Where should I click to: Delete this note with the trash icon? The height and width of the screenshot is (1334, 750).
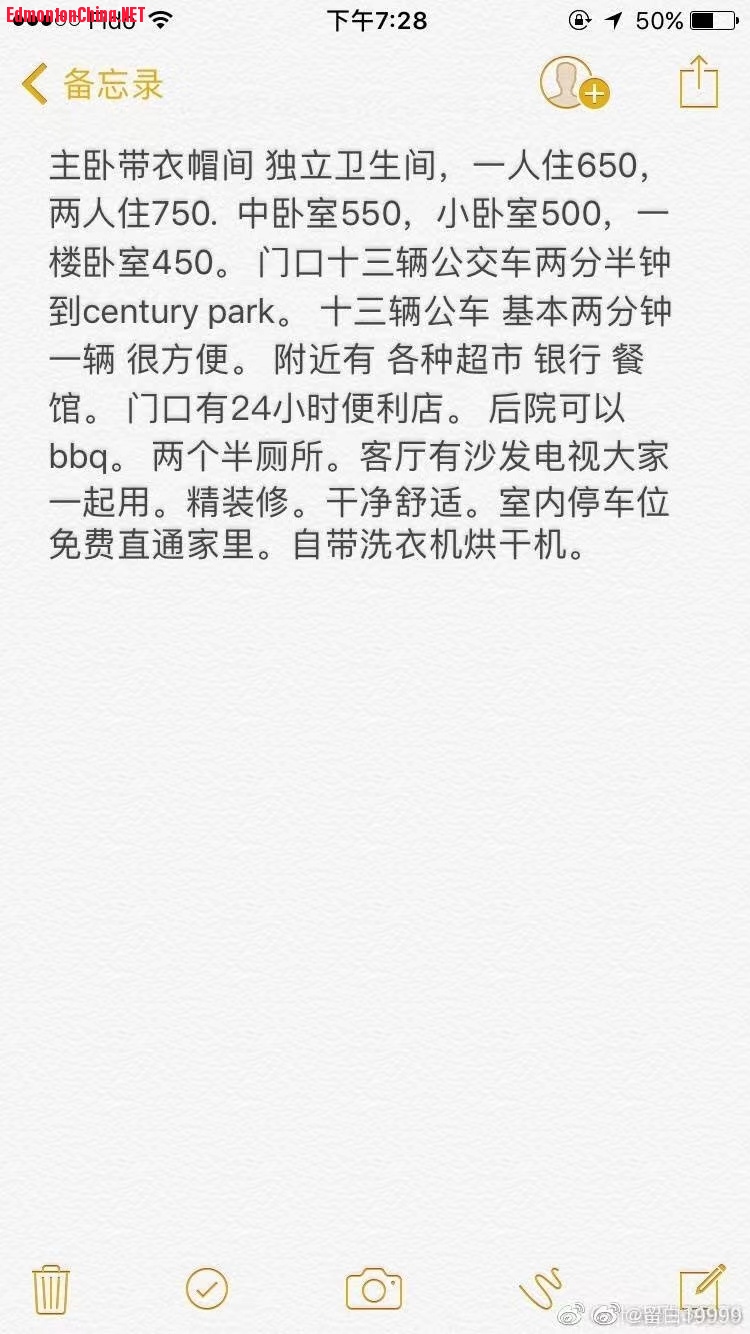tap(51, 1289)
